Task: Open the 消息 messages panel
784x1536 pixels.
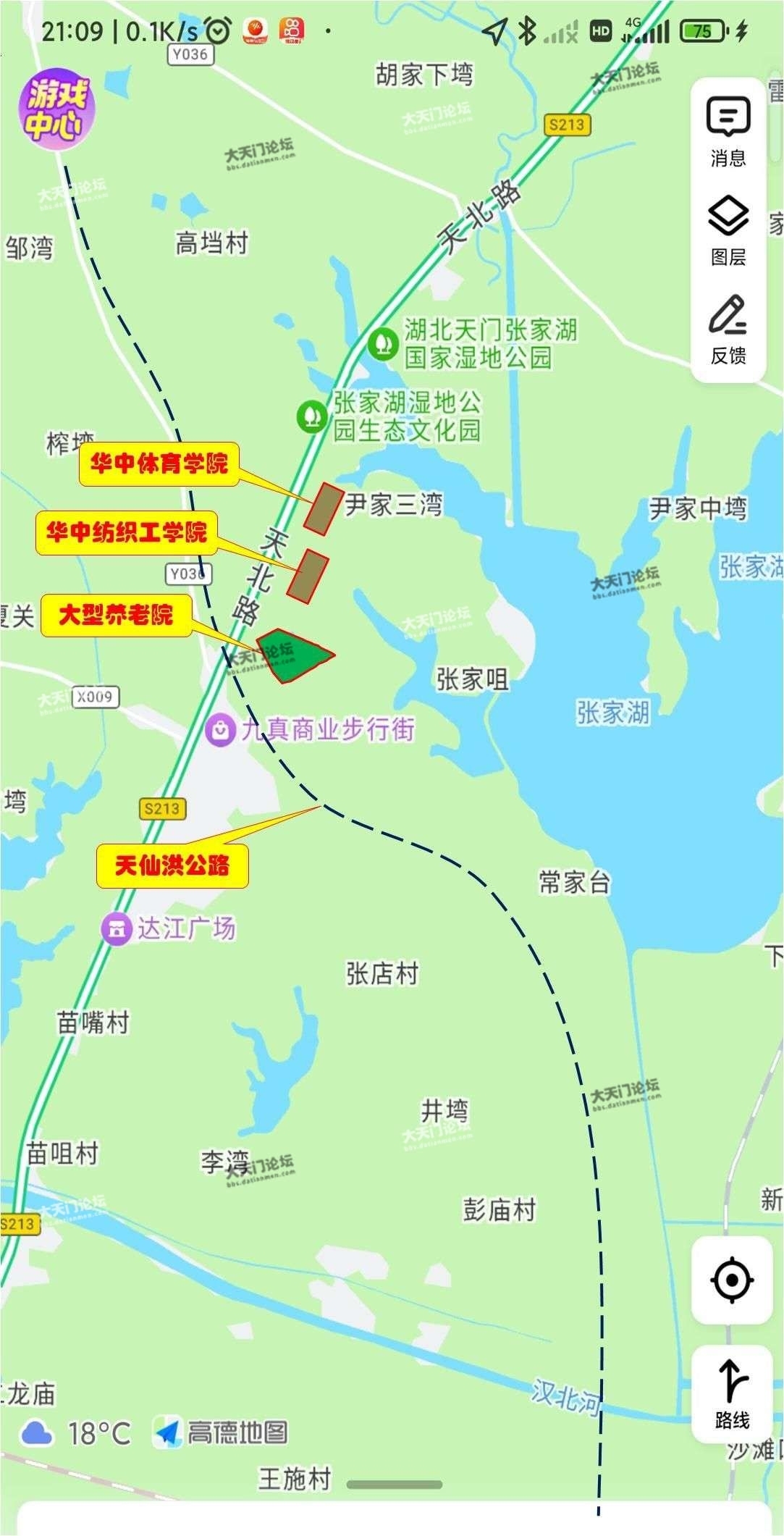Action: 728,132
